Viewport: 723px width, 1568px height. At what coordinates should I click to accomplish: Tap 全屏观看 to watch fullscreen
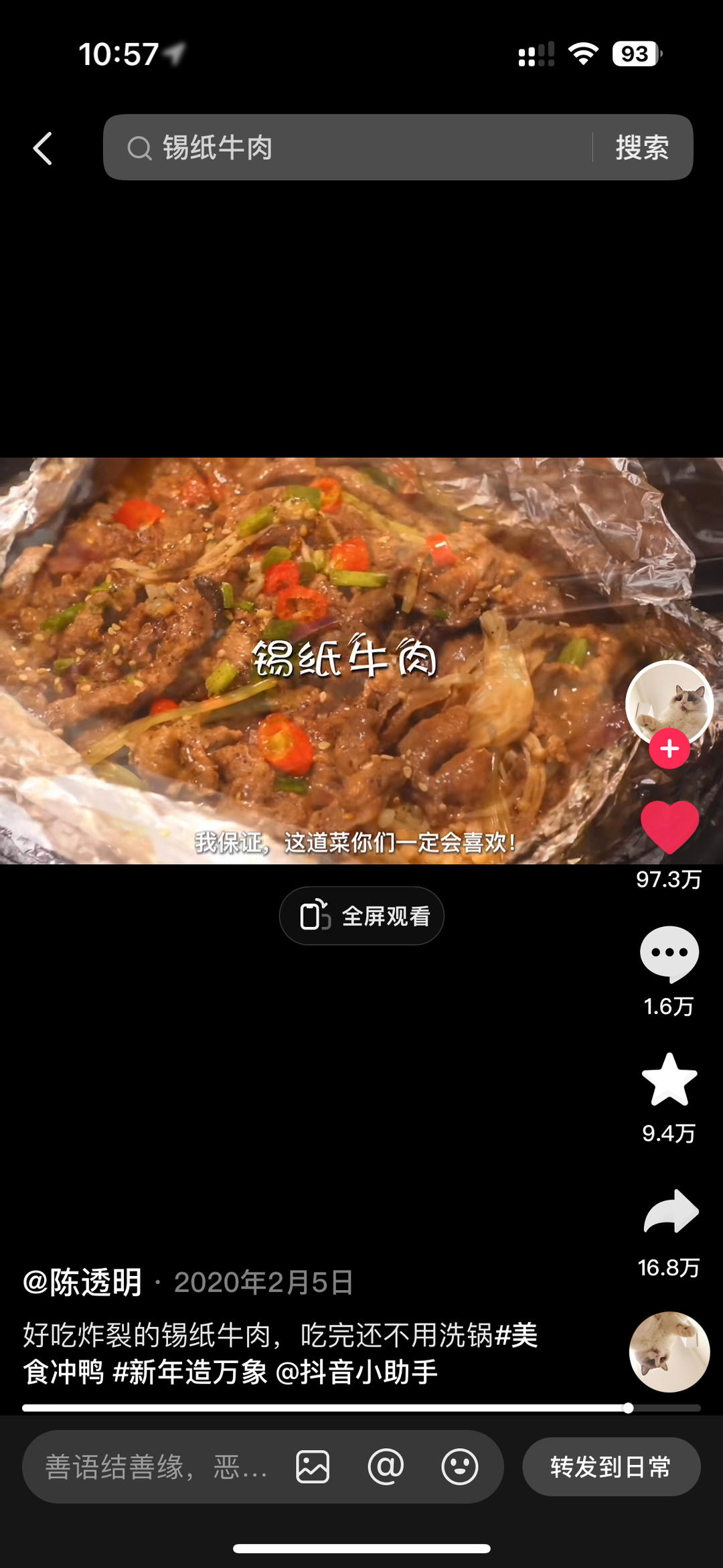(x=361, y=916)
